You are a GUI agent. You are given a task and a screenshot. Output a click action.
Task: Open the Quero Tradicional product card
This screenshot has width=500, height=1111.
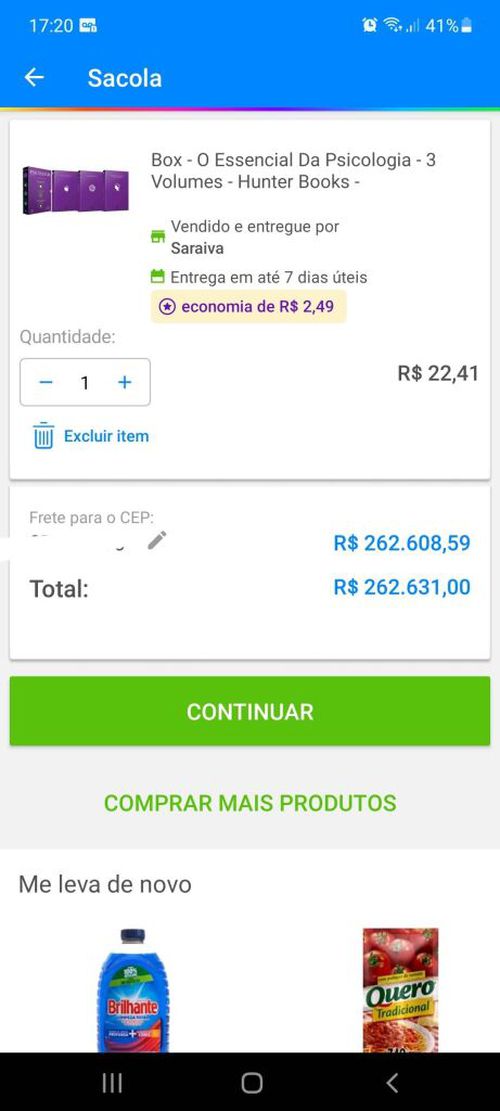point(400,990)
